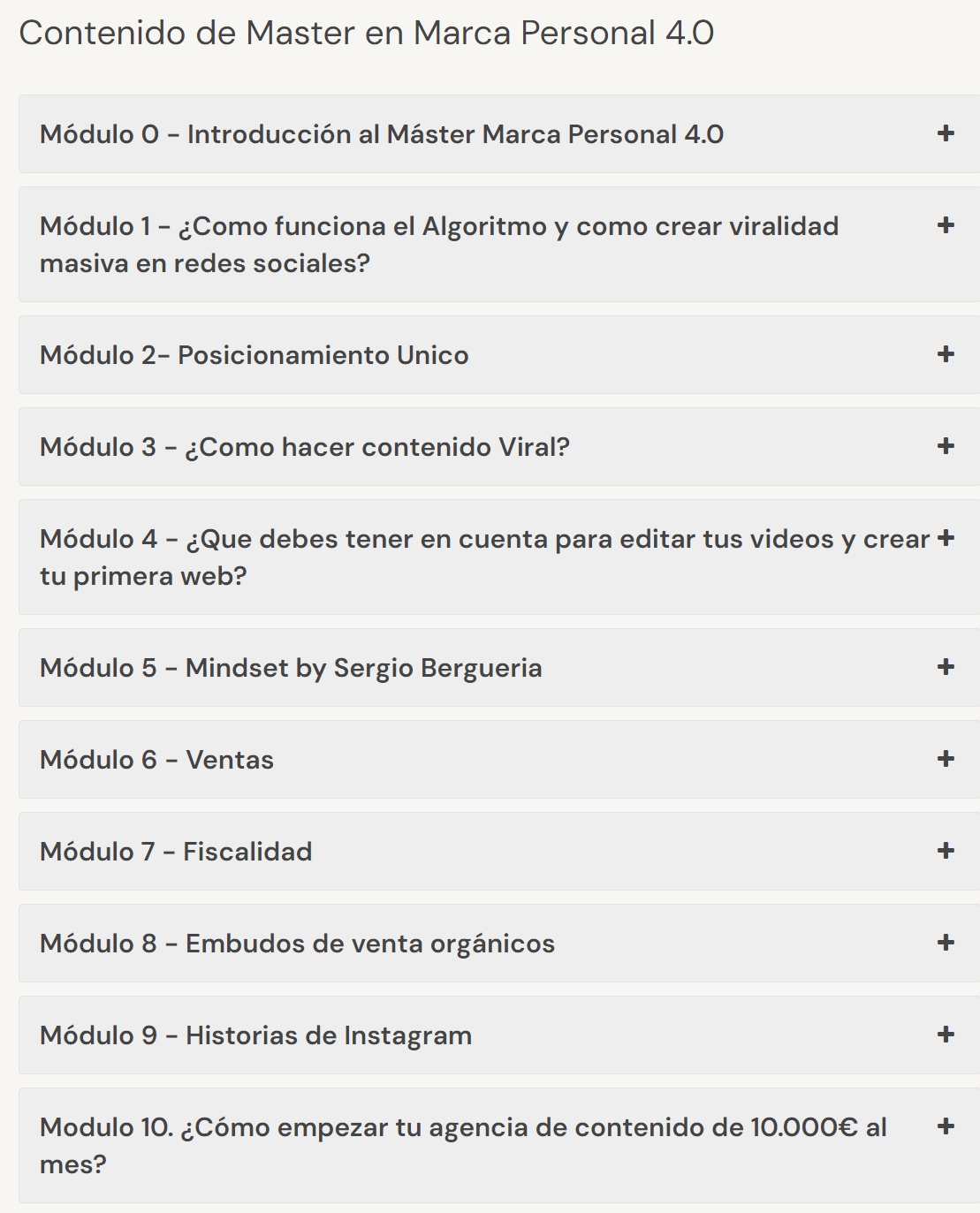Expand Modulo 10 agencia de contenido
980x1213 pixels.
point(946,1126)
